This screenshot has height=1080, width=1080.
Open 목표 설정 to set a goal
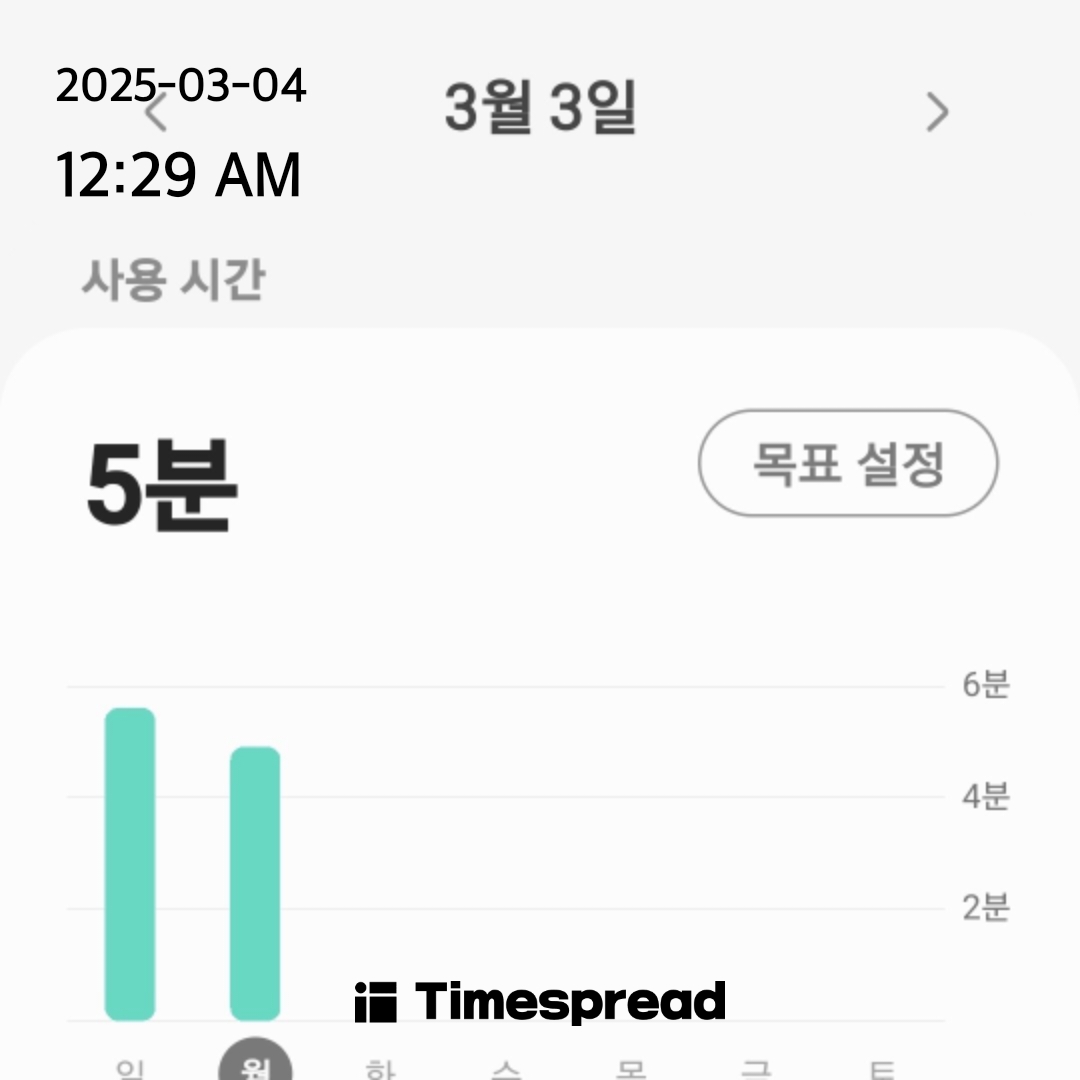pos(847,463)
